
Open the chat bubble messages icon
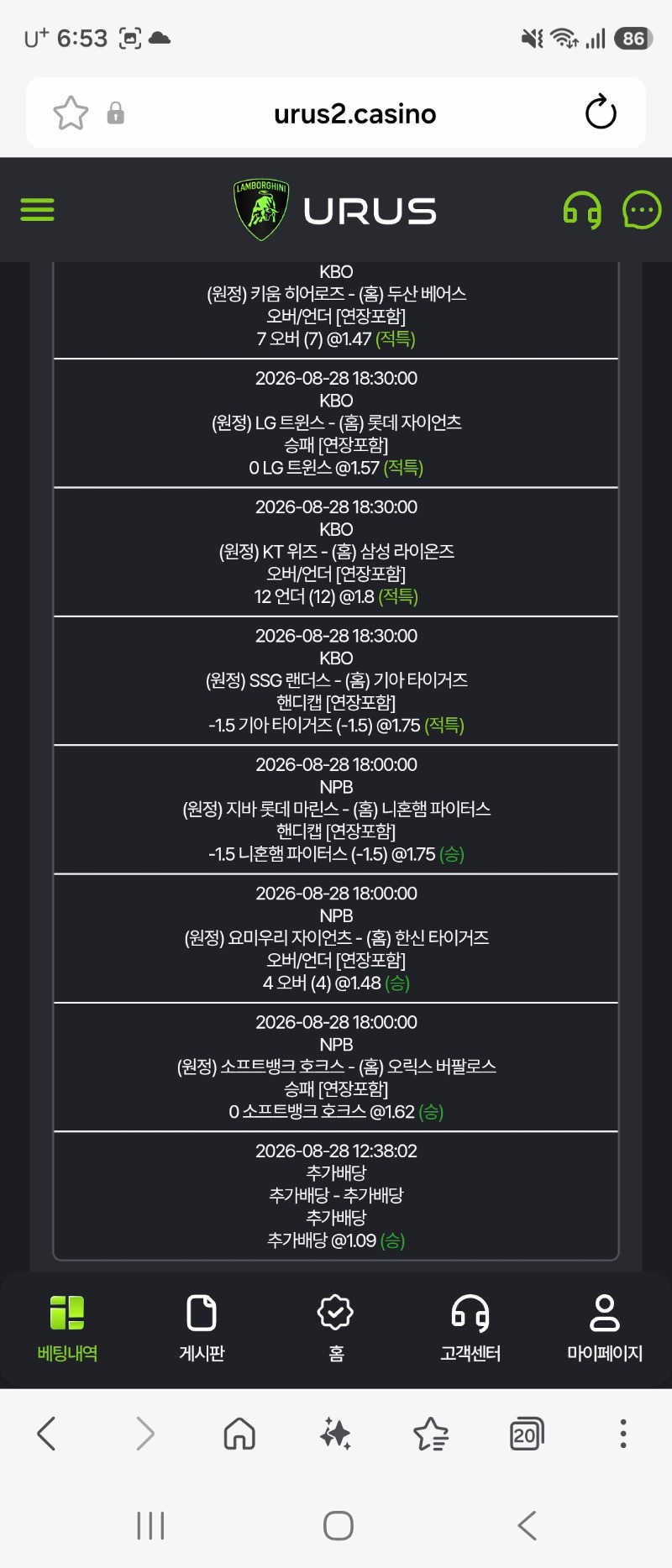tap(642, 209)
